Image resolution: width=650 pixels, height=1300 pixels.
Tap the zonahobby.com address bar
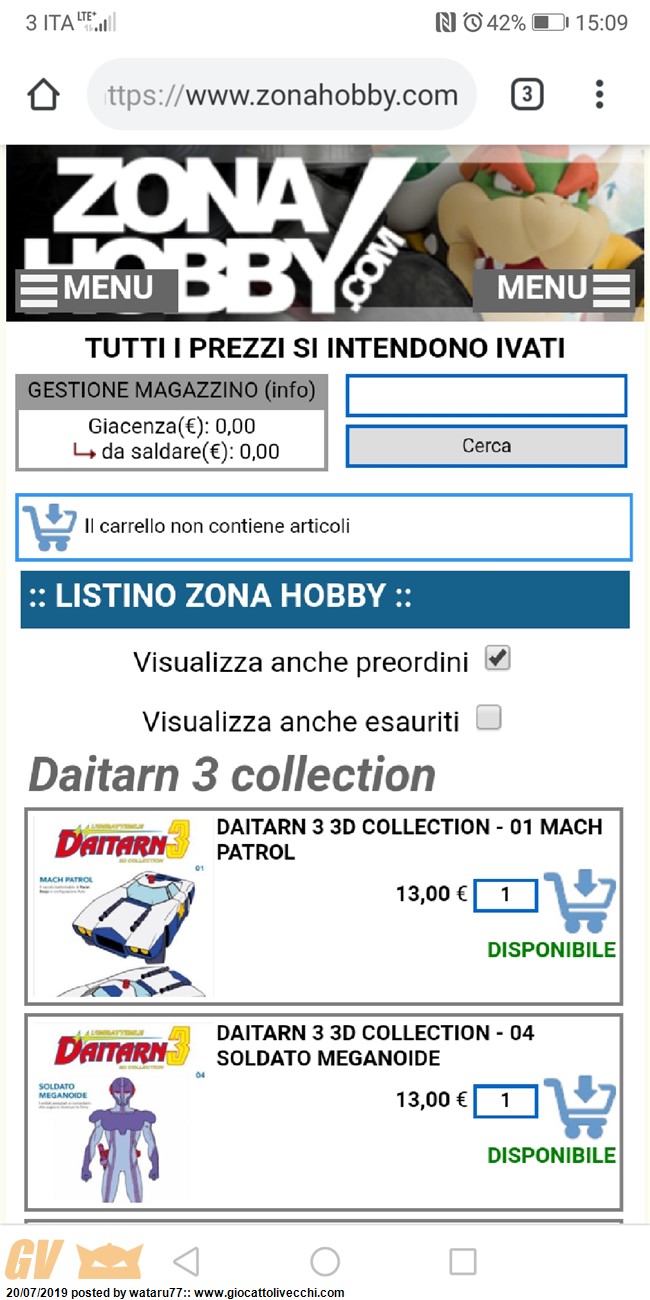pos(281,95)
